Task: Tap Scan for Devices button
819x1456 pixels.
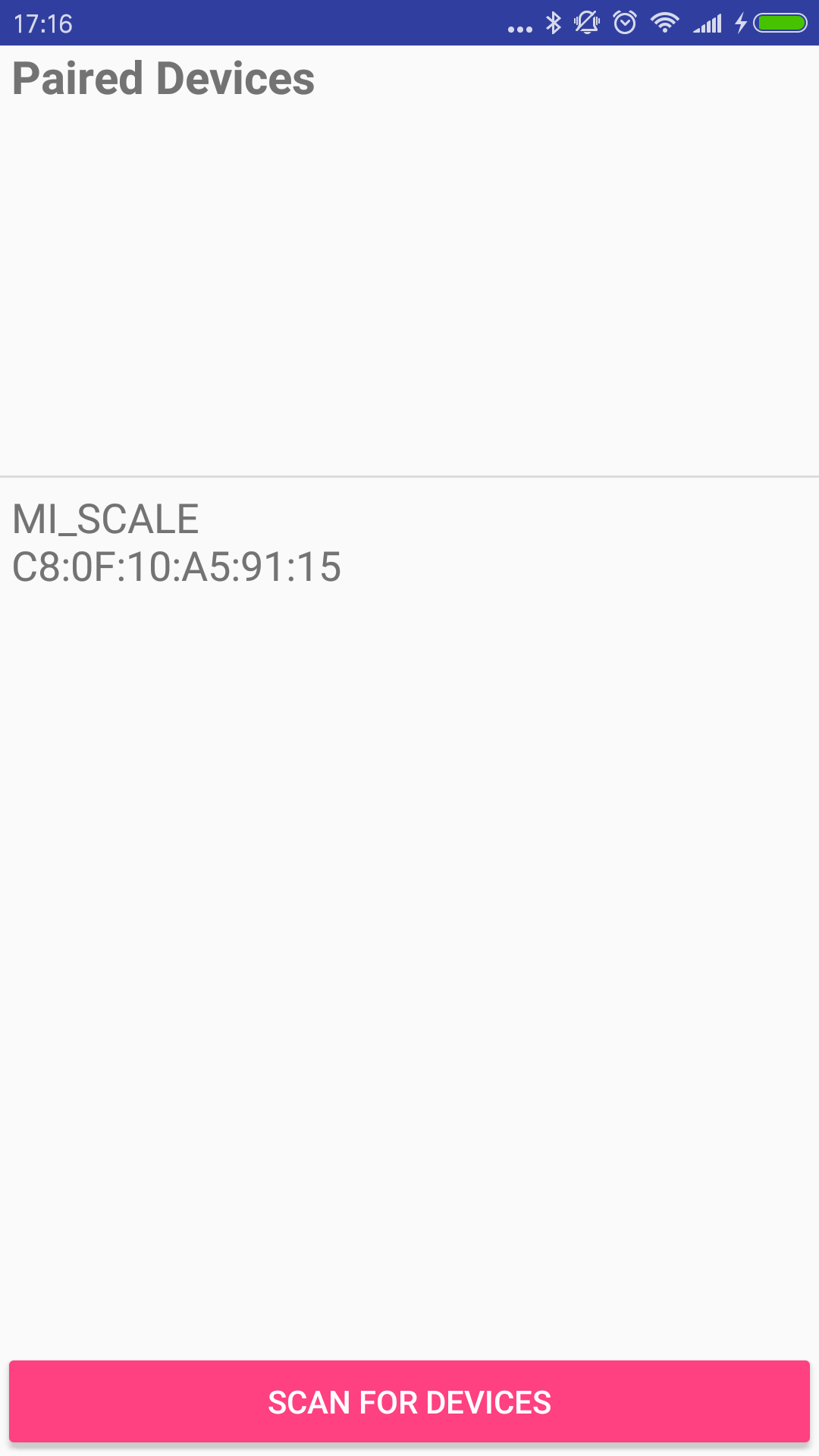Action: point(409,1402)
